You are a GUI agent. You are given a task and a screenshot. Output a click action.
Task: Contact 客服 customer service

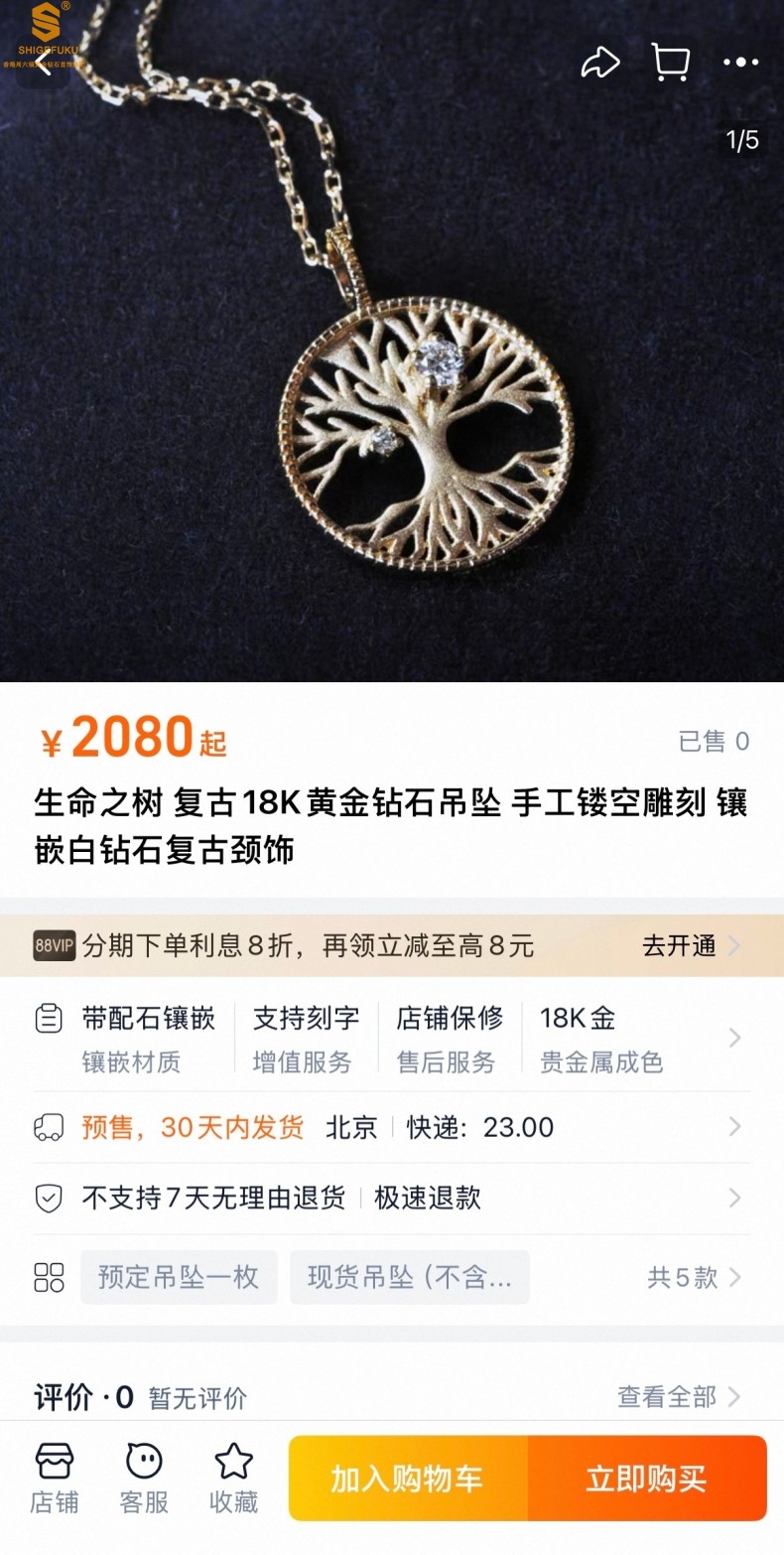point(144,1479)
